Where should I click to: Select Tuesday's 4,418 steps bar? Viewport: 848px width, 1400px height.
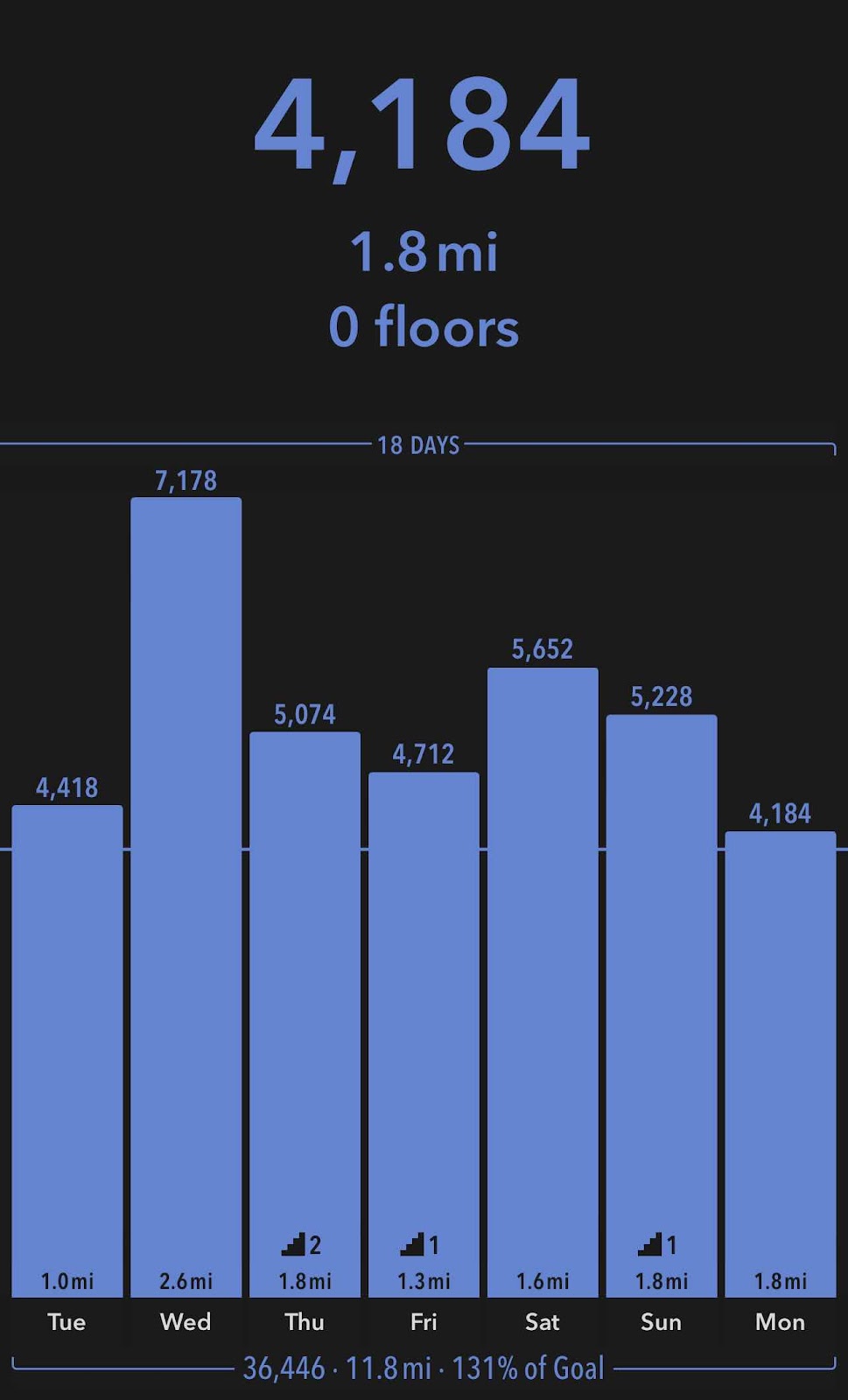pyautogui.click(x=67, y=1051)
